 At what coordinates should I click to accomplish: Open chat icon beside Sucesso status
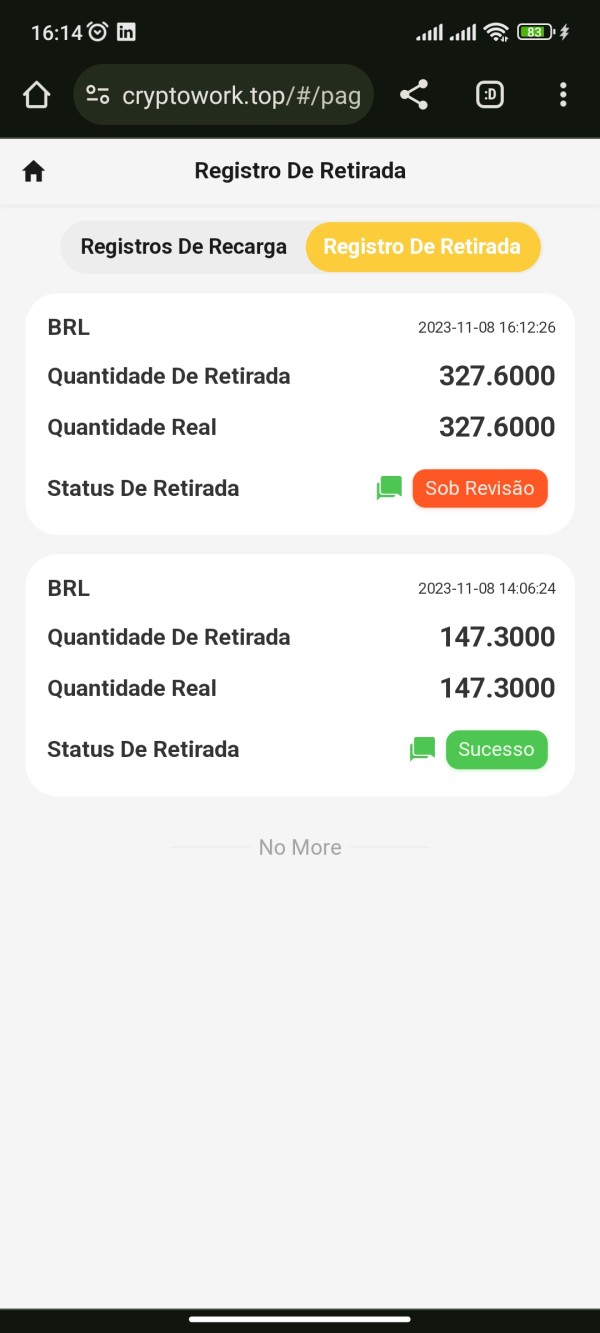click(422, 749)
